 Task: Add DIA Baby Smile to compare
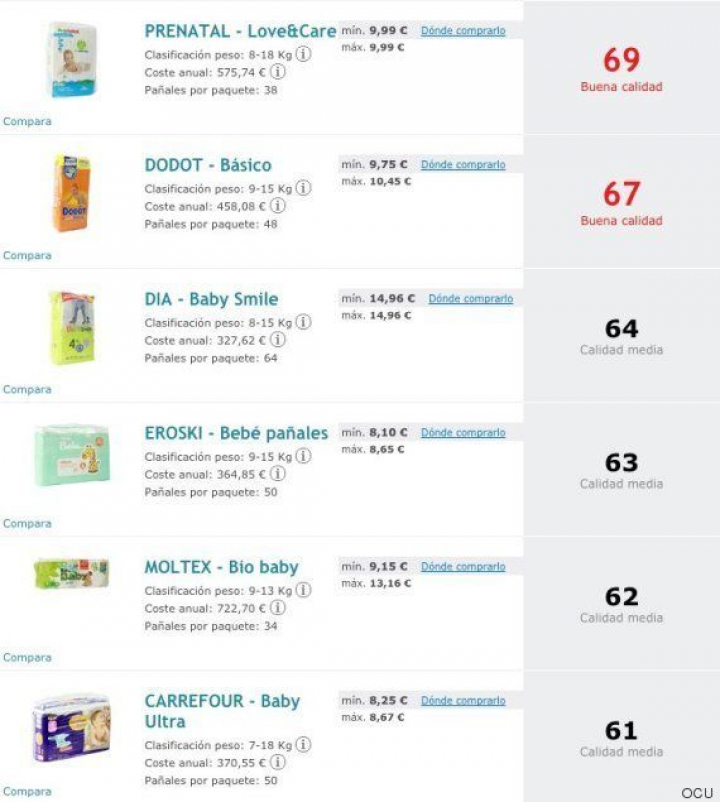coord(27,390)
